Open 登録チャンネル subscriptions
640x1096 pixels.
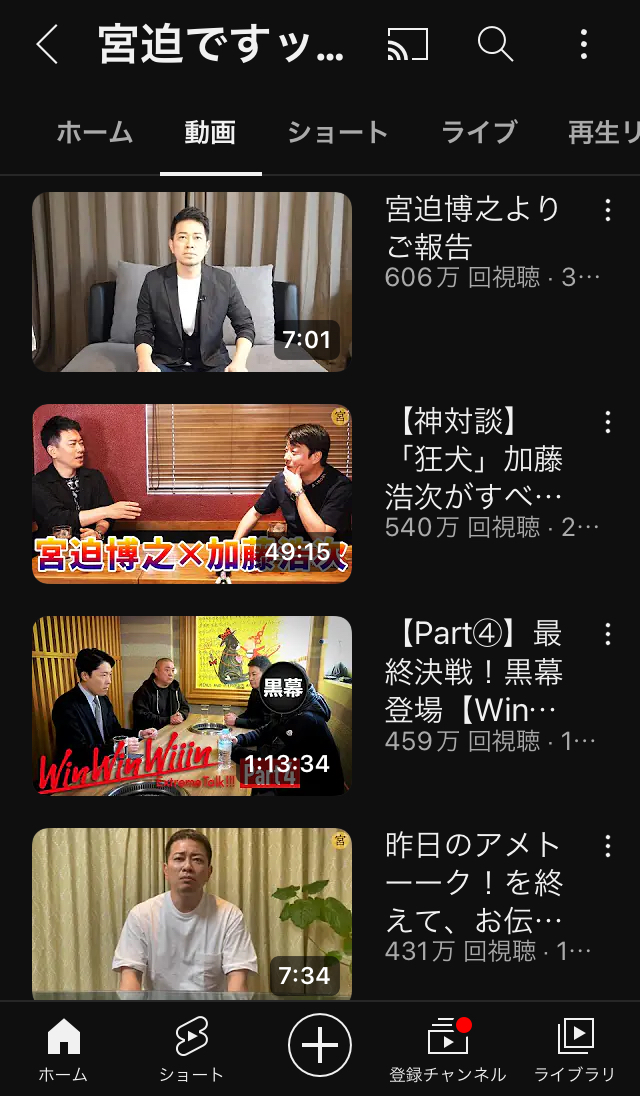click(x=447, y=1049)
